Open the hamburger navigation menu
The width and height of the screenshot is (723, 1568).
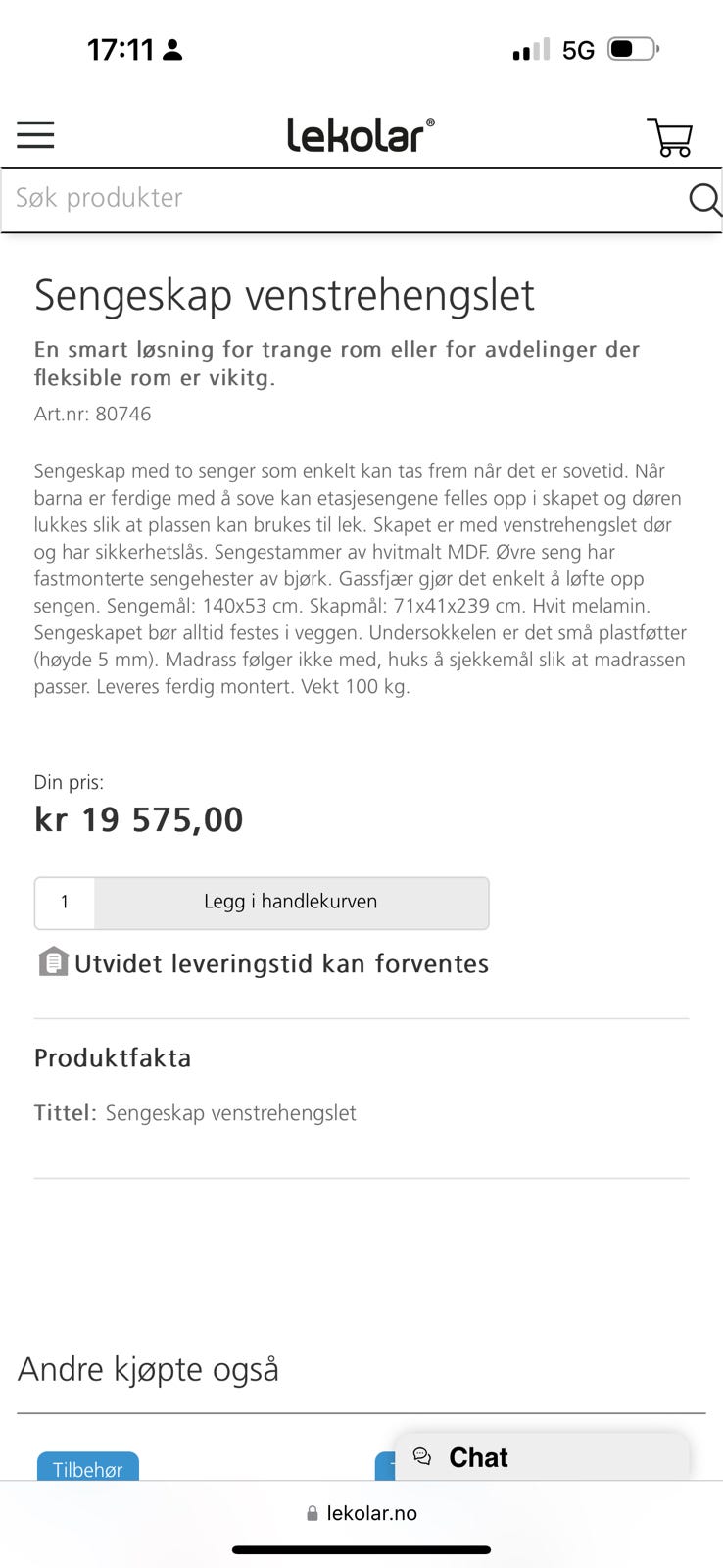[x=35, y=135]
